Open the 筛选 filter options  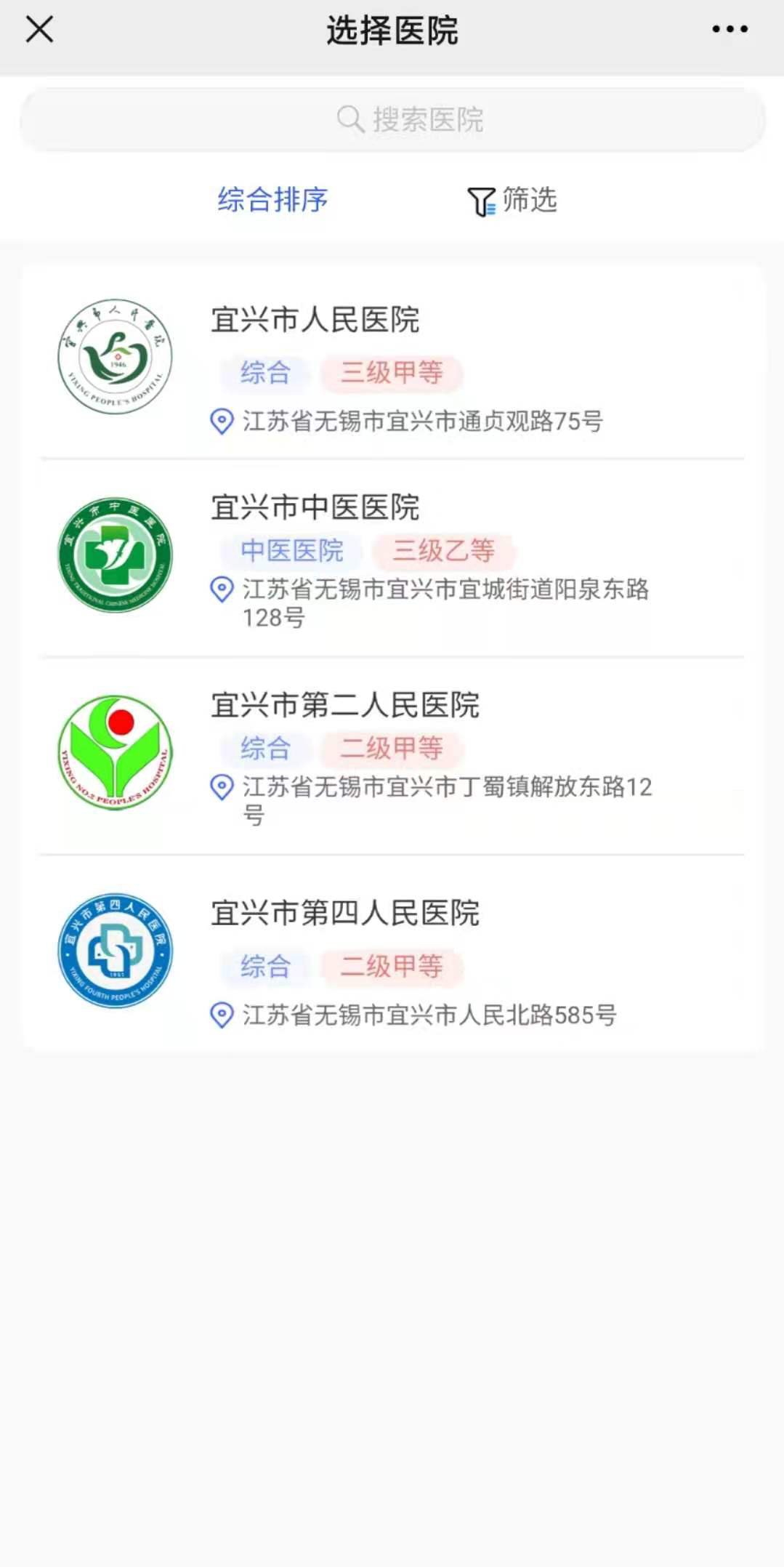pyautogui.click(x=512, y=200)
